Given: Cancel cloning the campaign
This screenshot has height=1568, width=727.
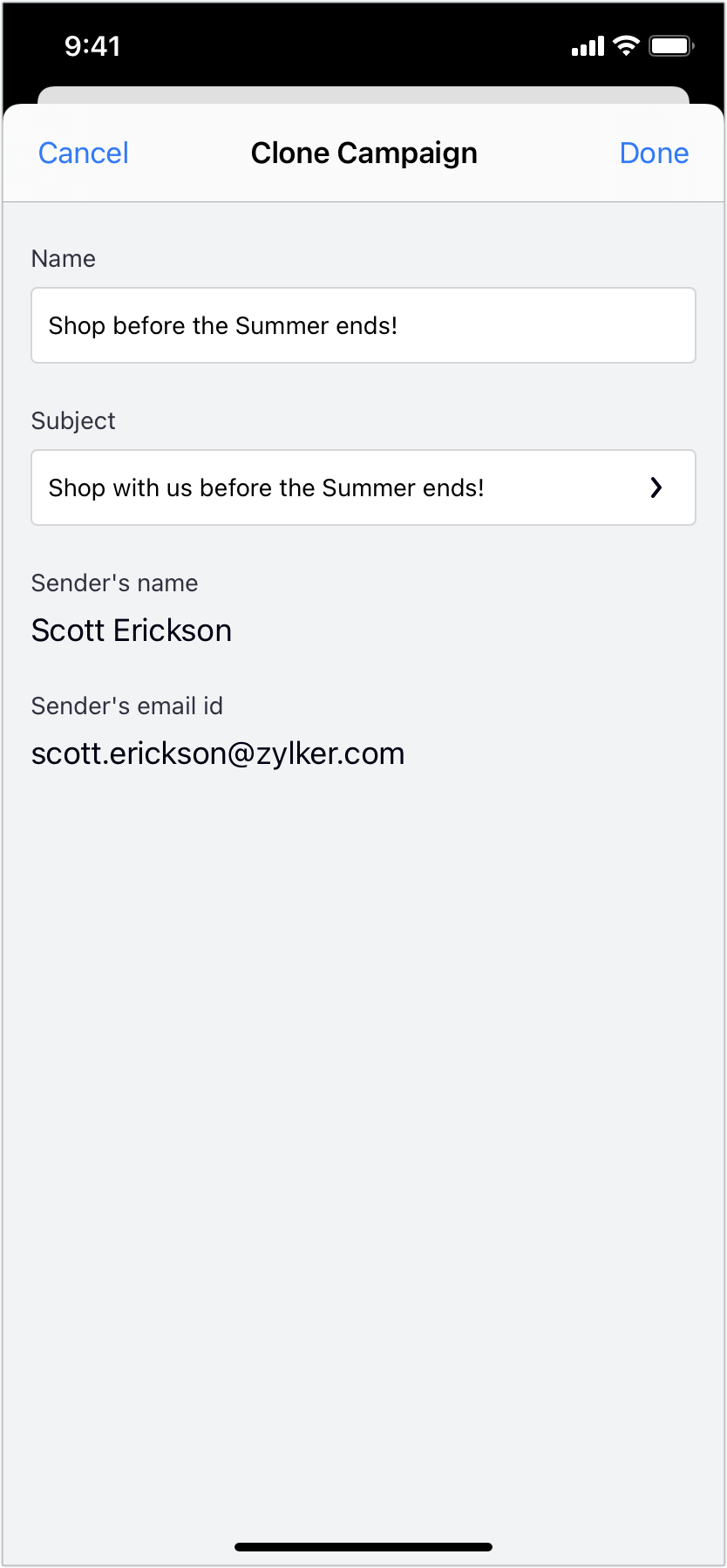Looking at the screenshot, I should click(84, 153).
